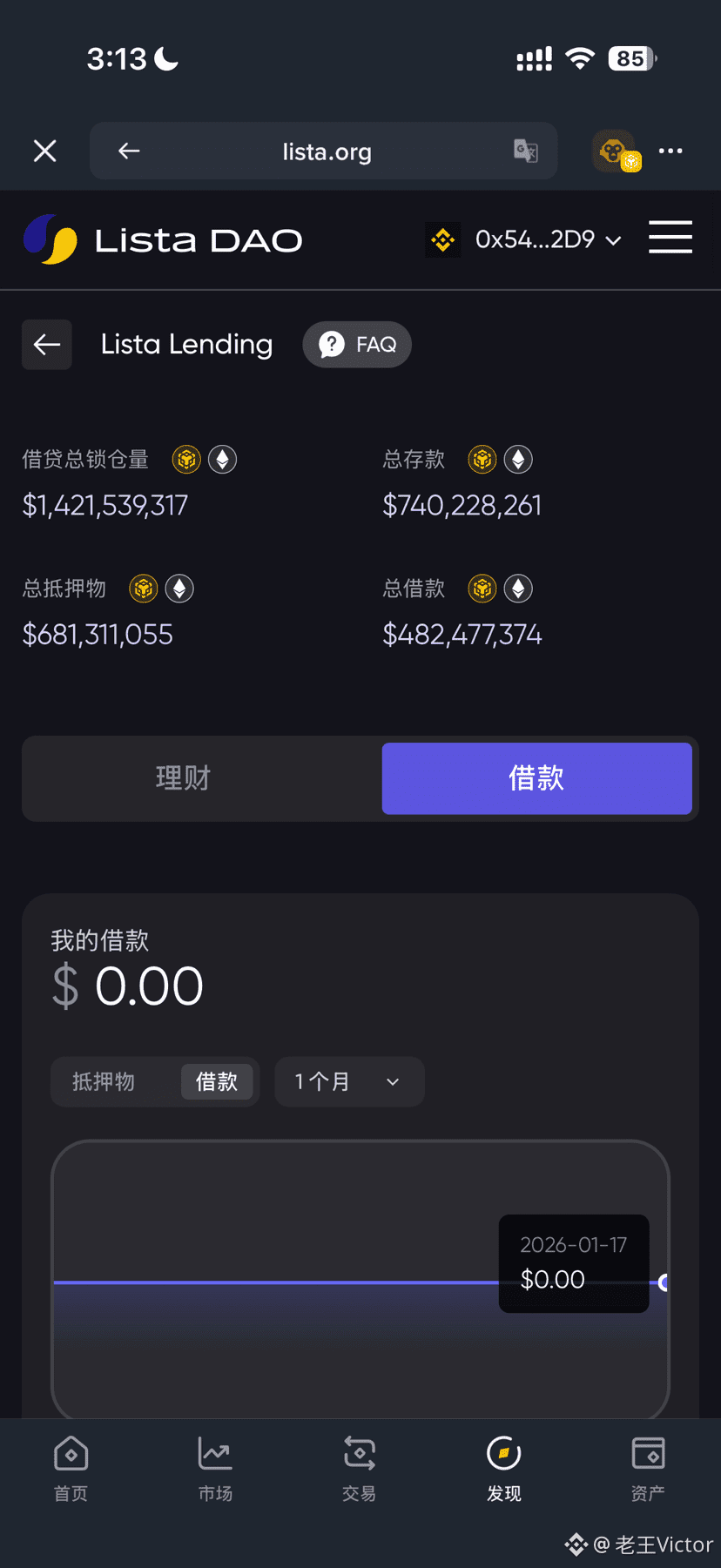
Task: Switch to the 交易 tab
Action: (360, 1469)
